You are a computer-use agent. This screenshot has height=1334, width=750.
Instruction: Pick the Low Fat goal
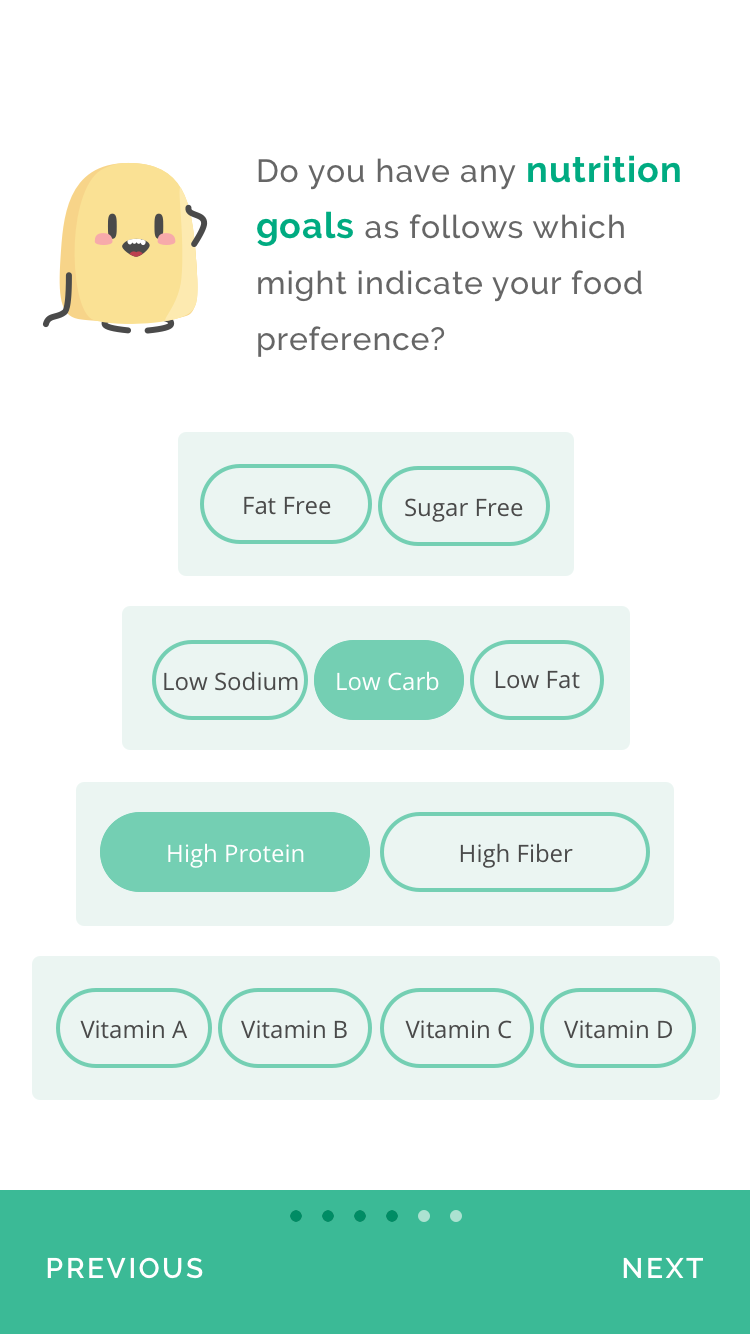point(537,680)
